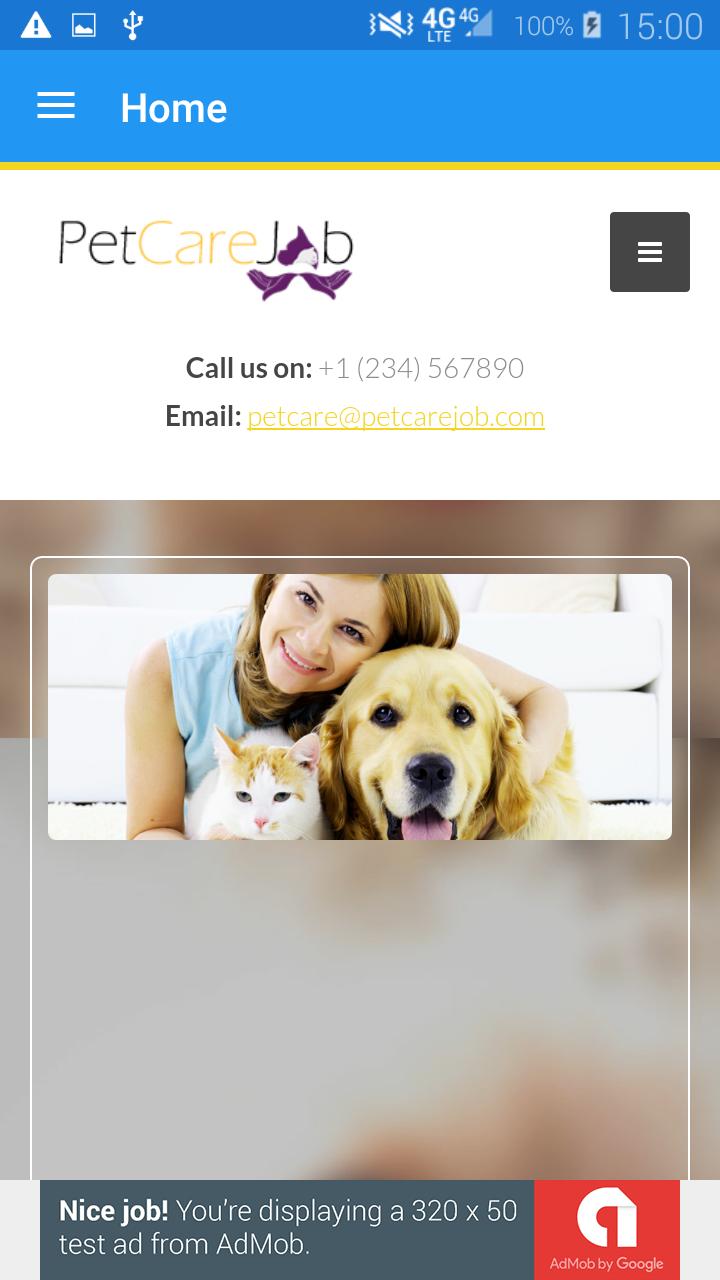Expand the dark website hamburger menu
The image size is (720, 1280).
point(649,252)
